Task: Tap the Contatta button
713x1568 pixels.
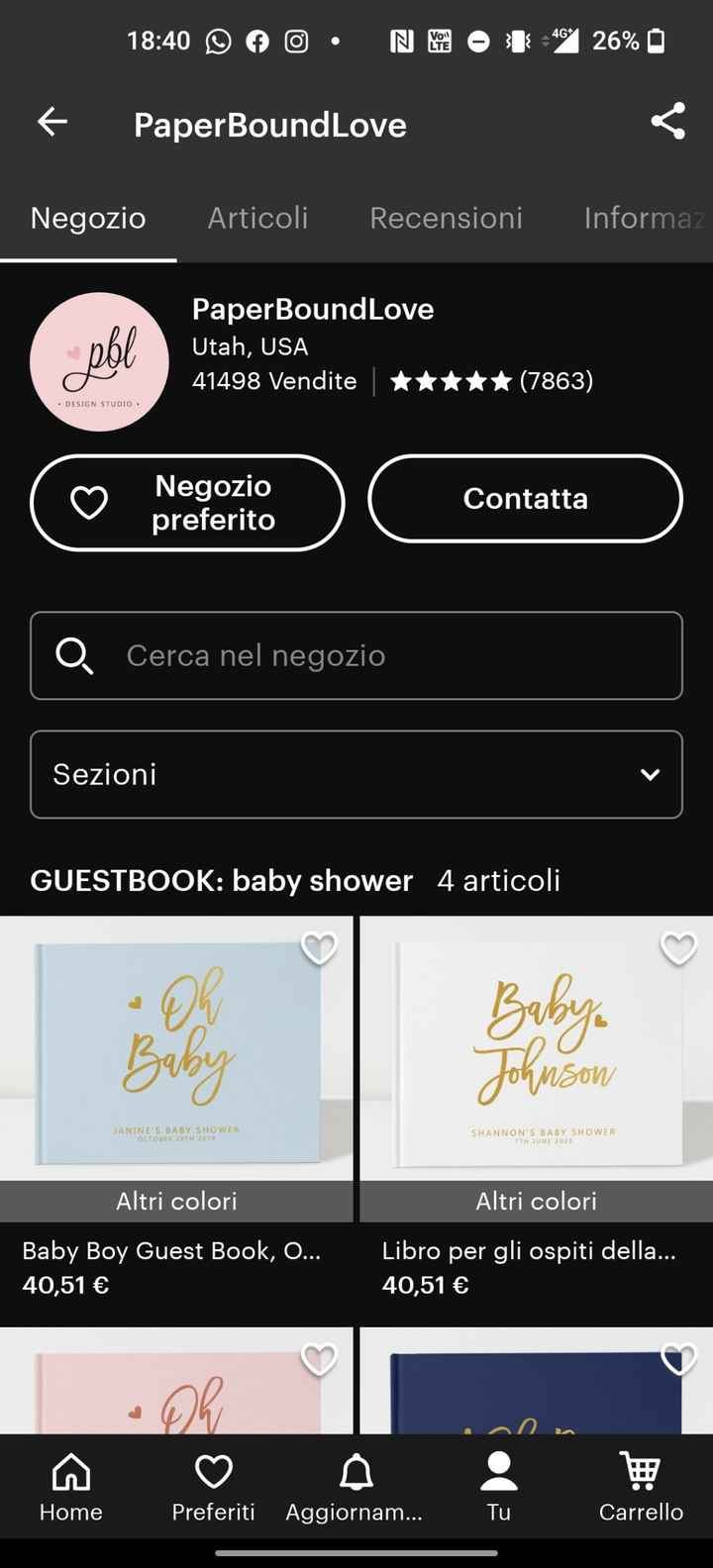Action: (x=525, y=499)
